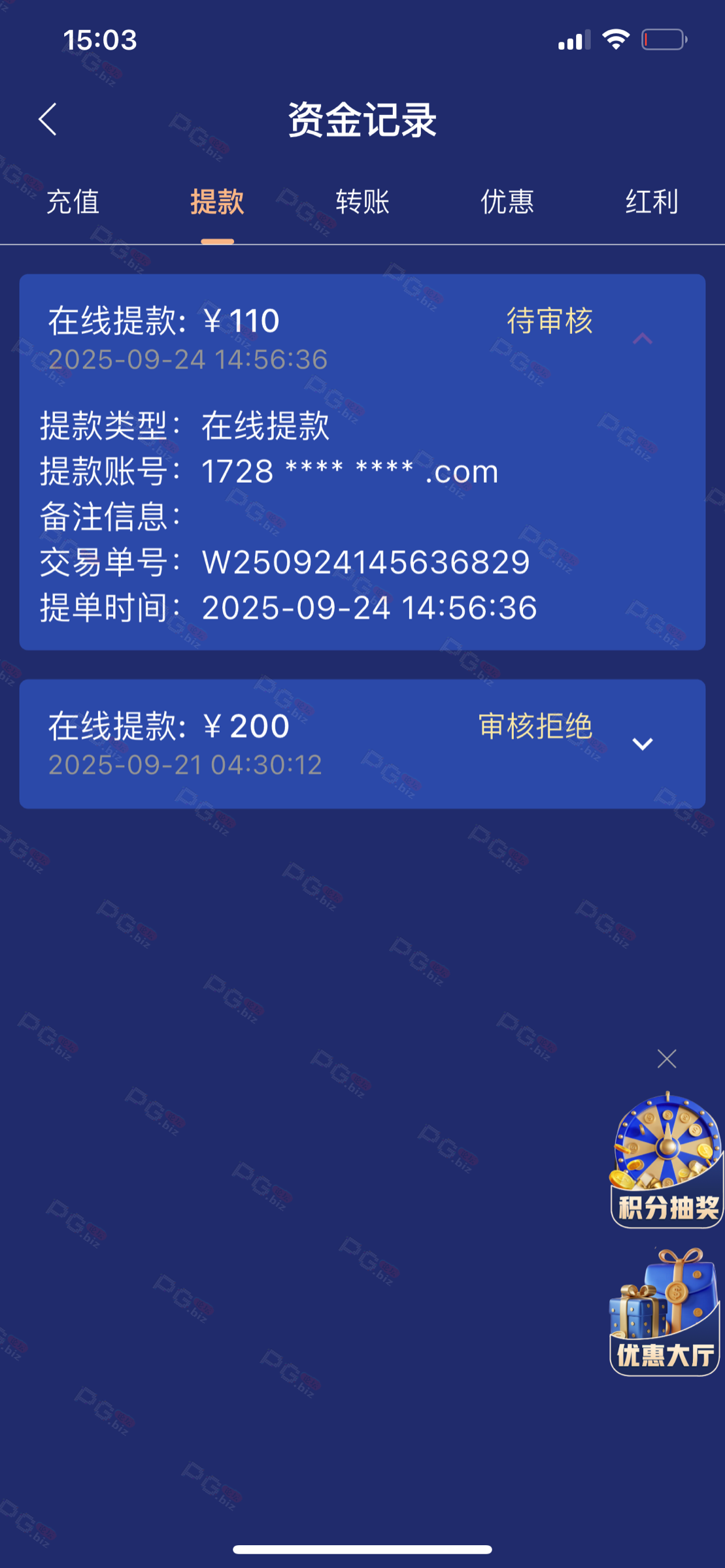
Task: Go back from 资金记录 page
Action: (48, 120)
